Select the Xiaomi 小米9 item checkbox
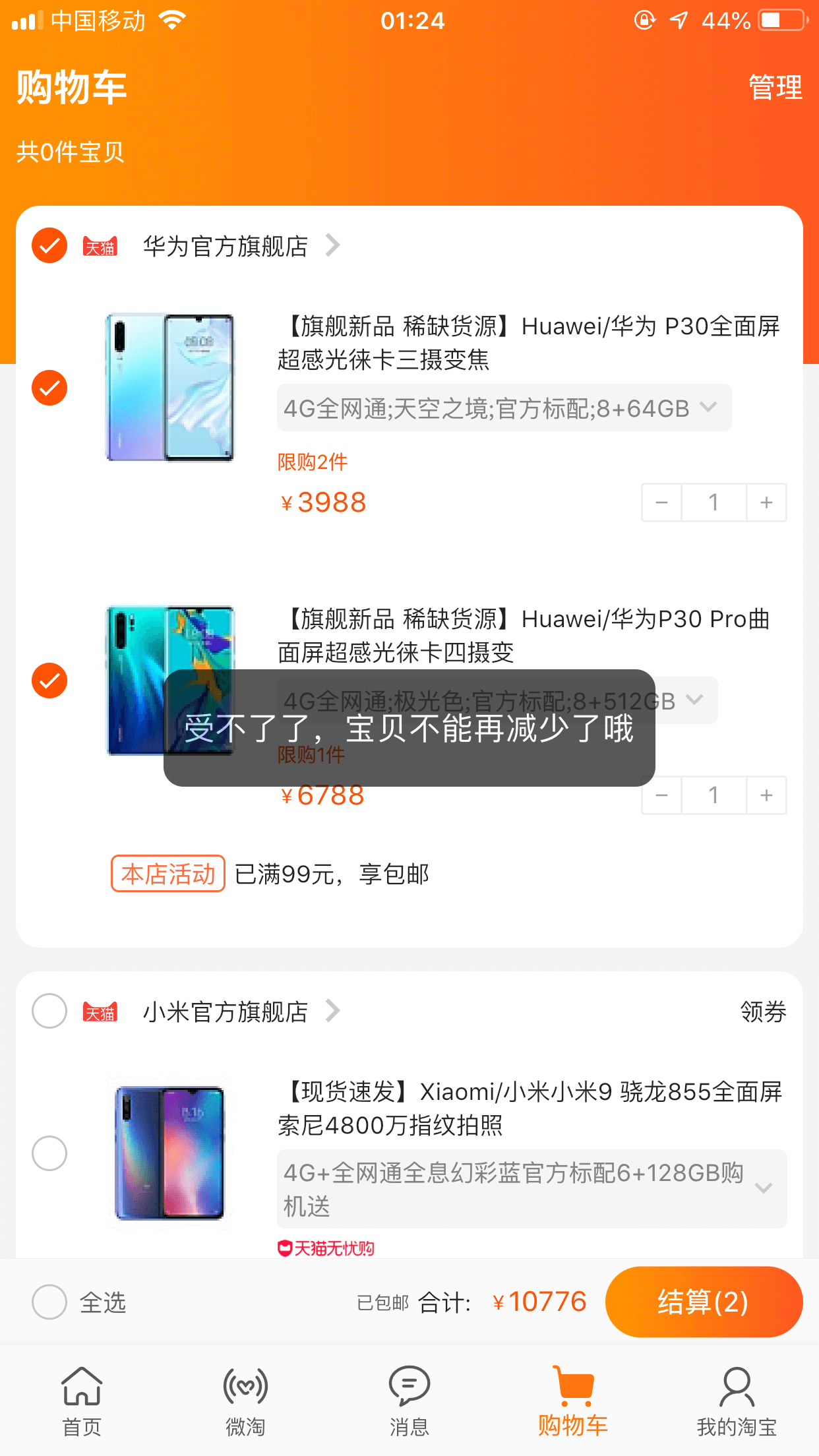Viewport: 819px width, 1456px height. pos(49,1153)
